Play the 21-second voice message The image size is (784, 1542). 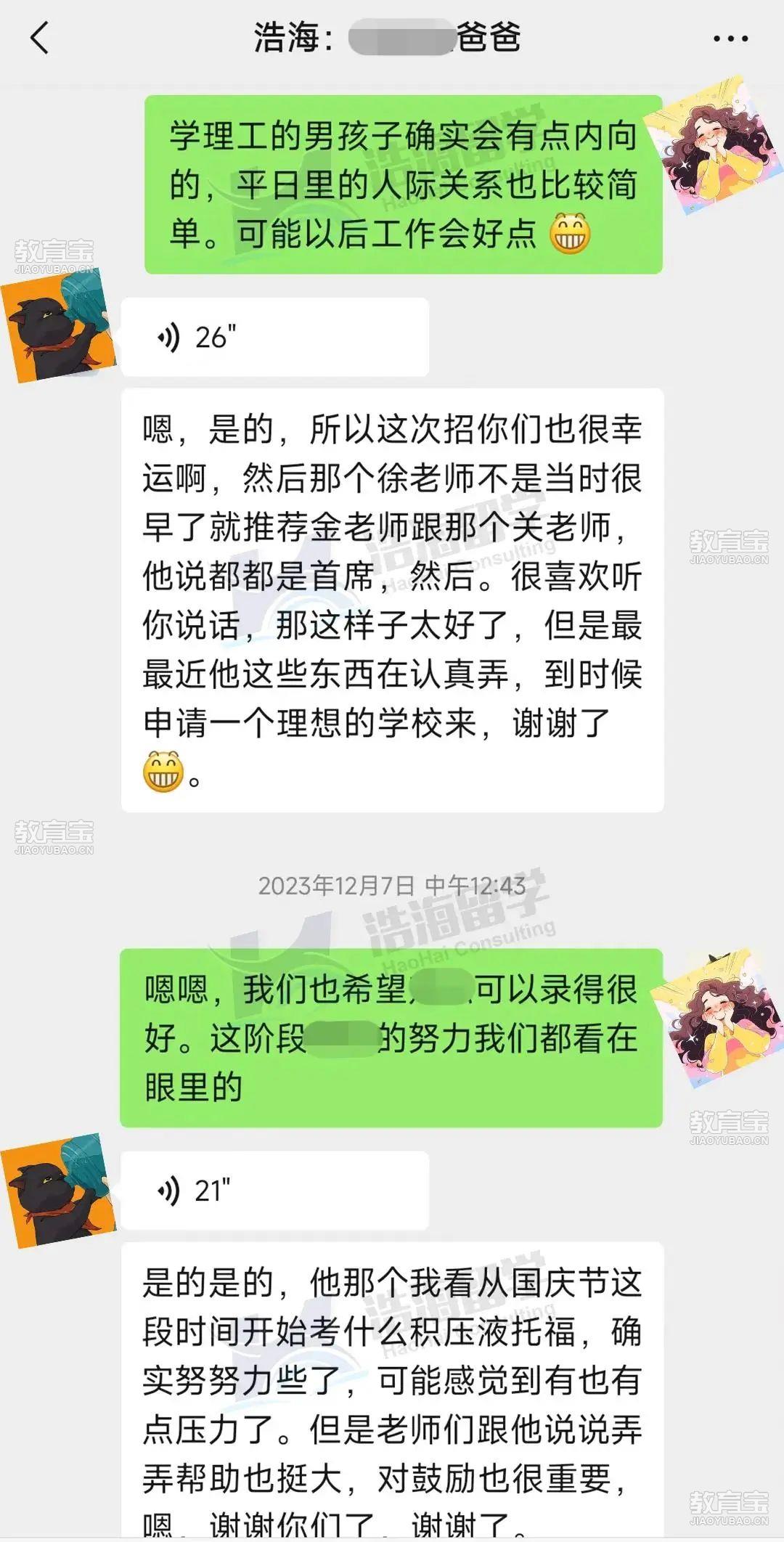pos(274,1191)
